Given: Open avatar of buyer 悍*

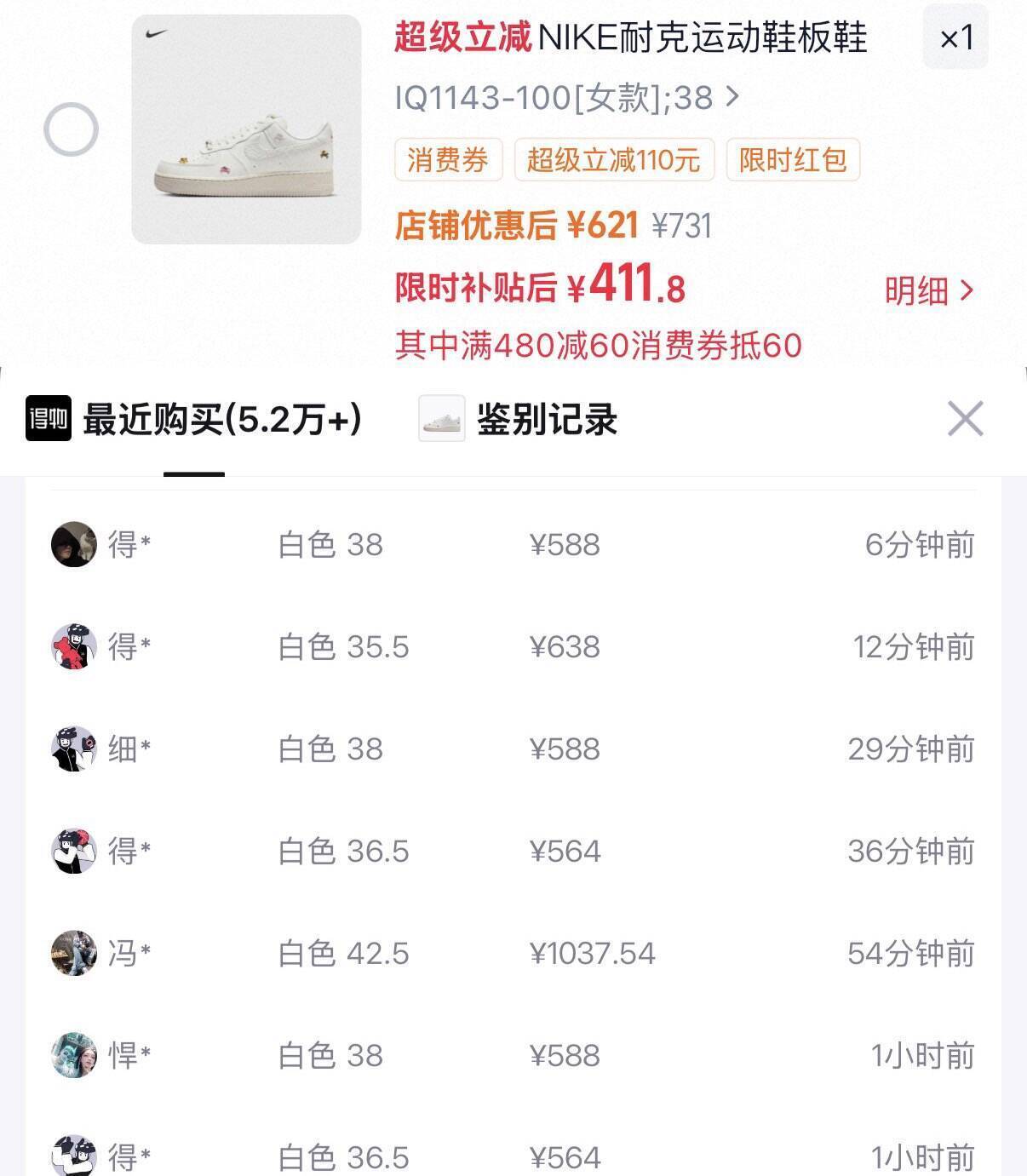Looking at the screenshot, I should coord(73,1056).
